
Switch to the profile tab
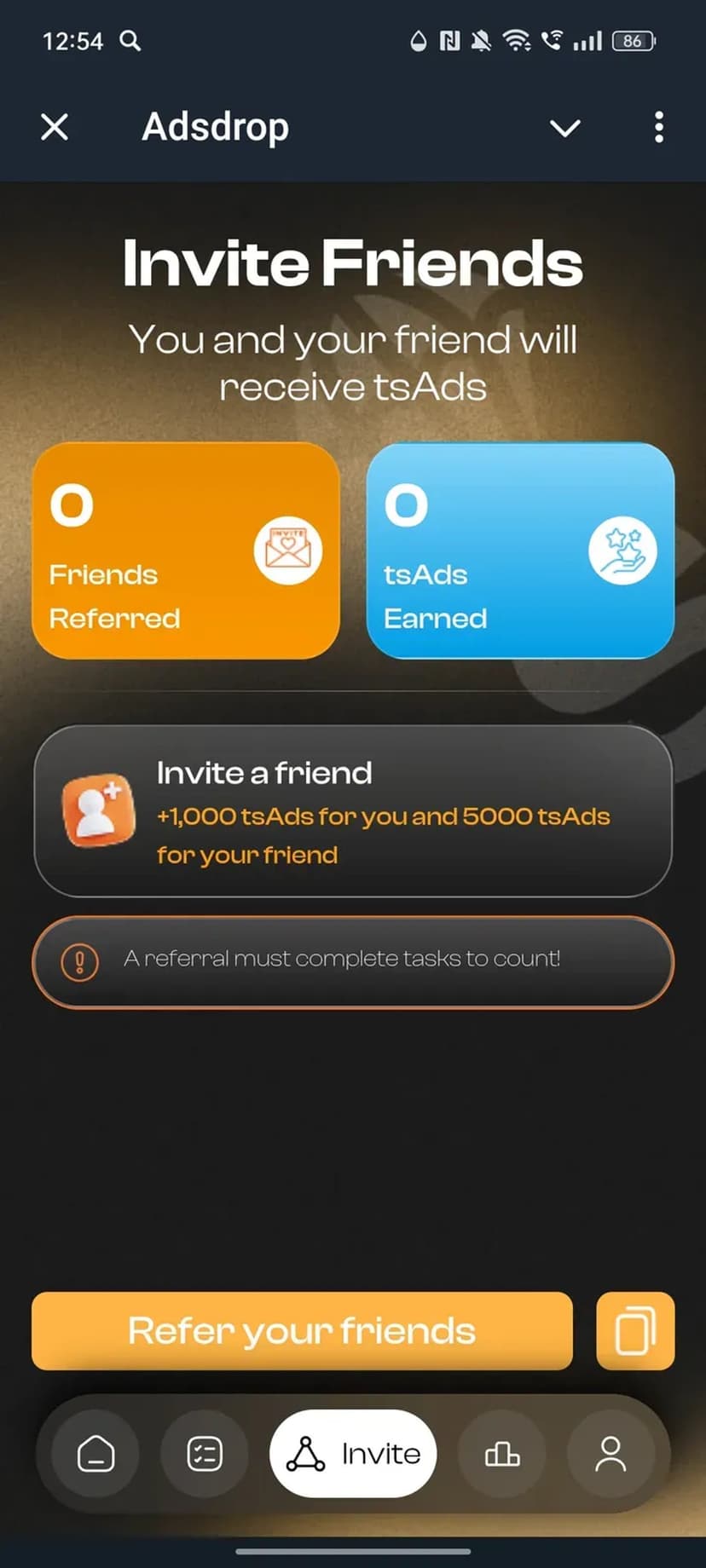point(611,1454)
